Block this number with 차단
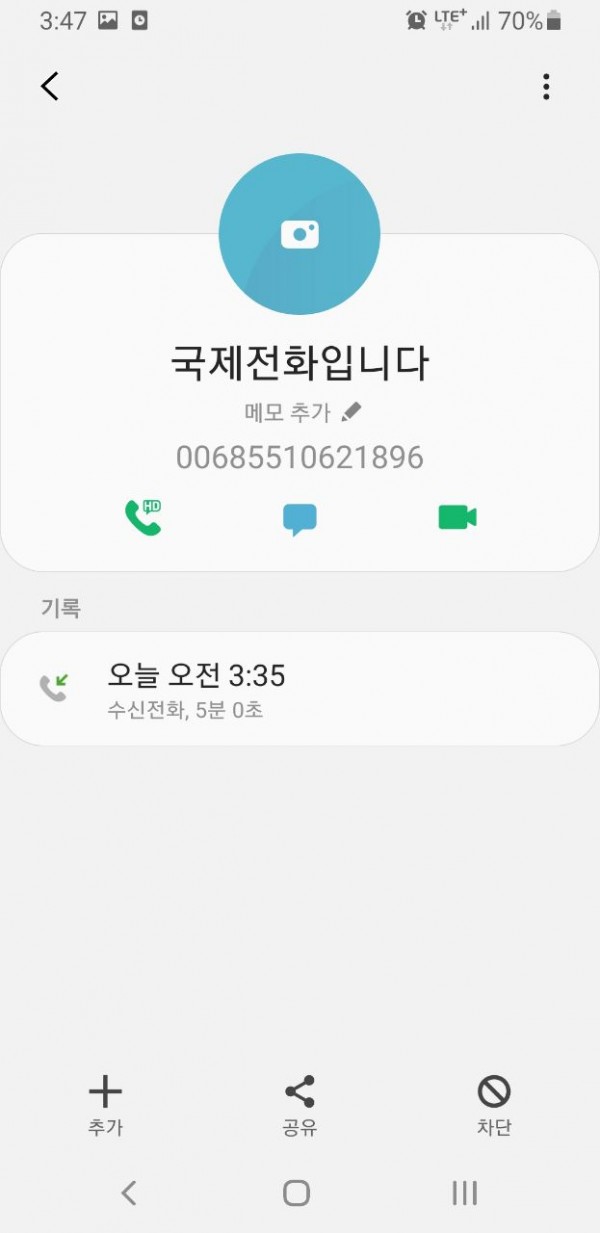600x1233 pixels. point(493,1106)
